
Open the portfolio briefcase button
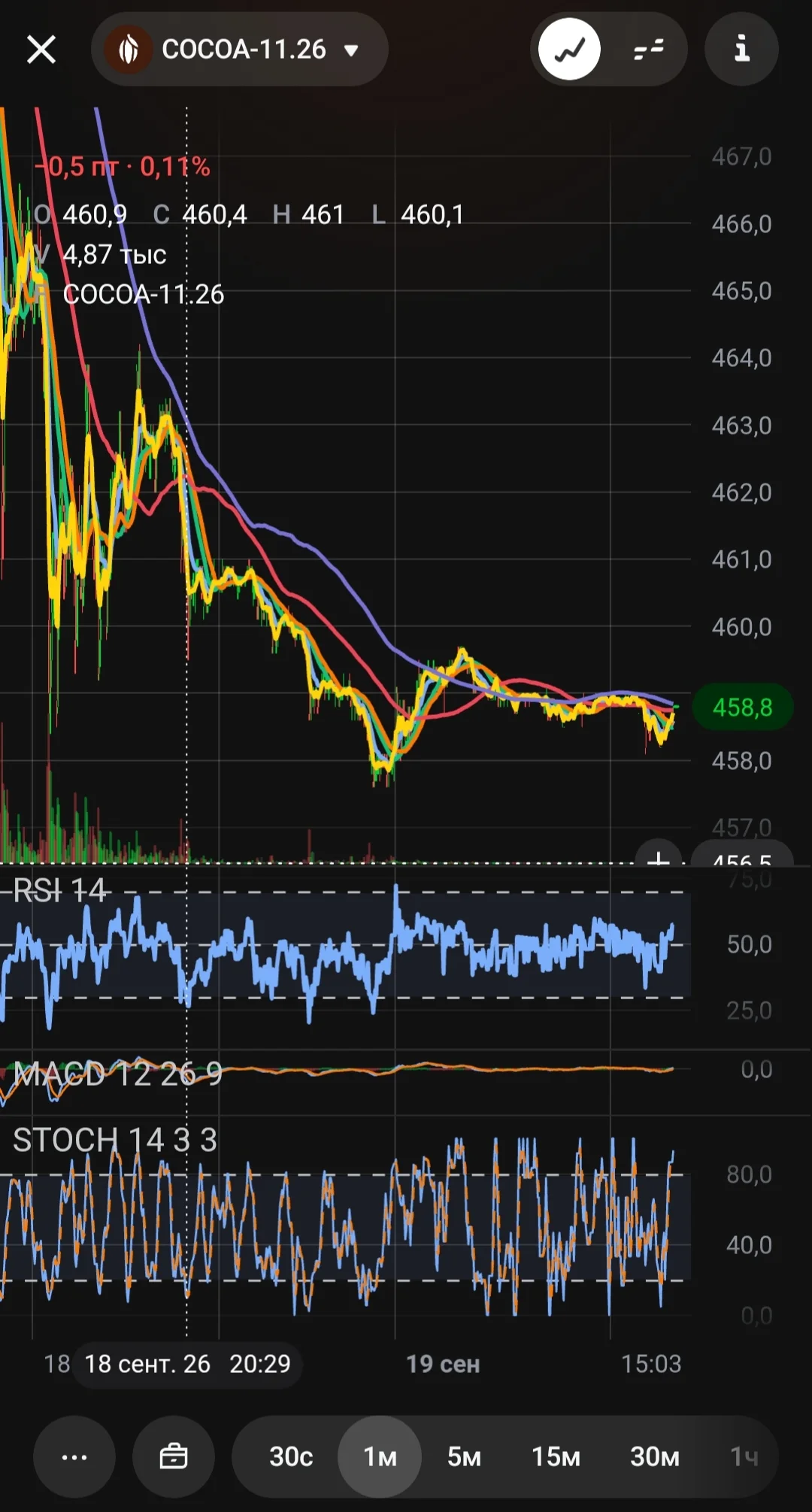pyautogui.click(x=174, y=1457)
